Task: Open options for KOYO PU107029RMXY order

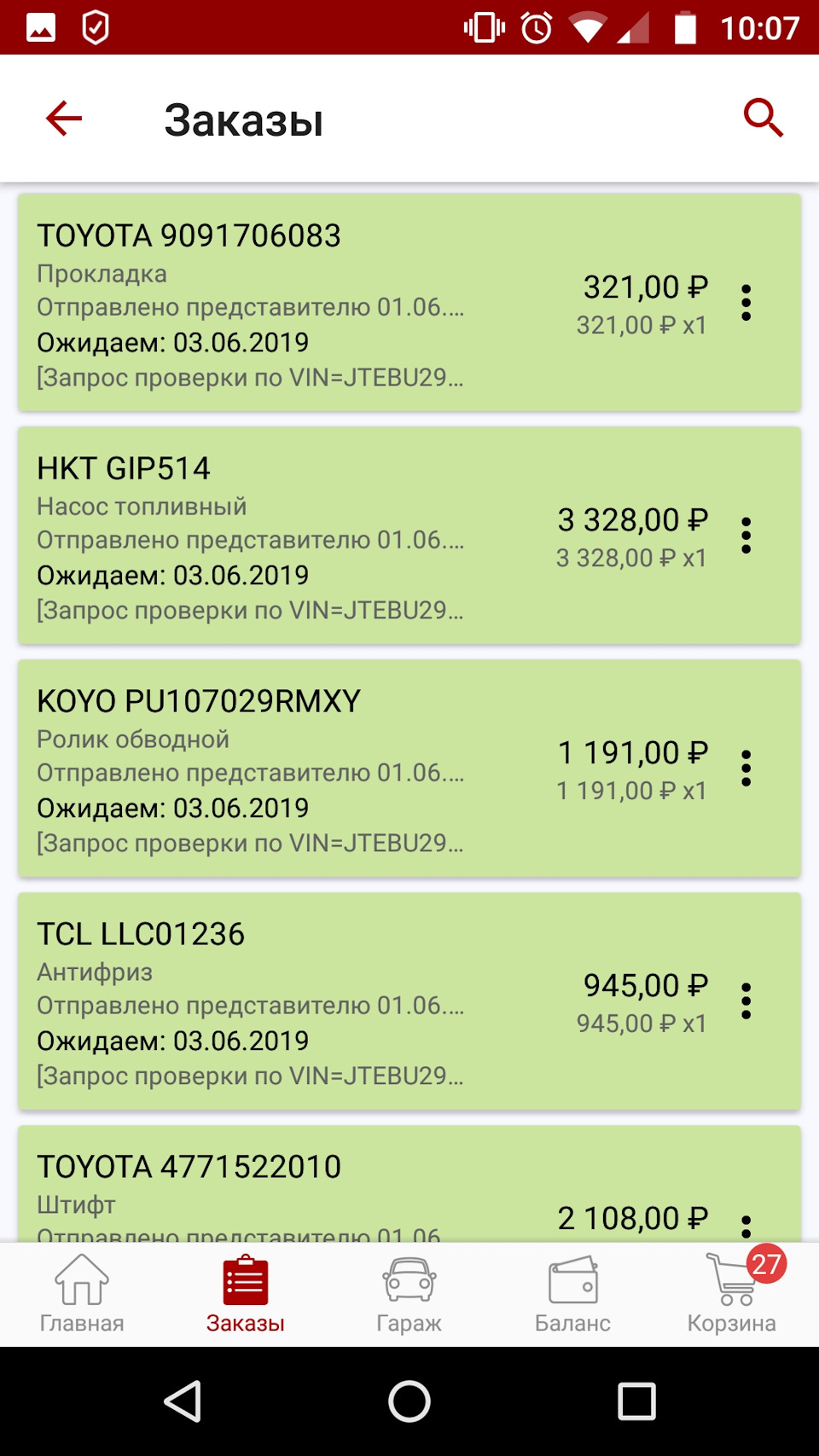Action: point(746,769)
